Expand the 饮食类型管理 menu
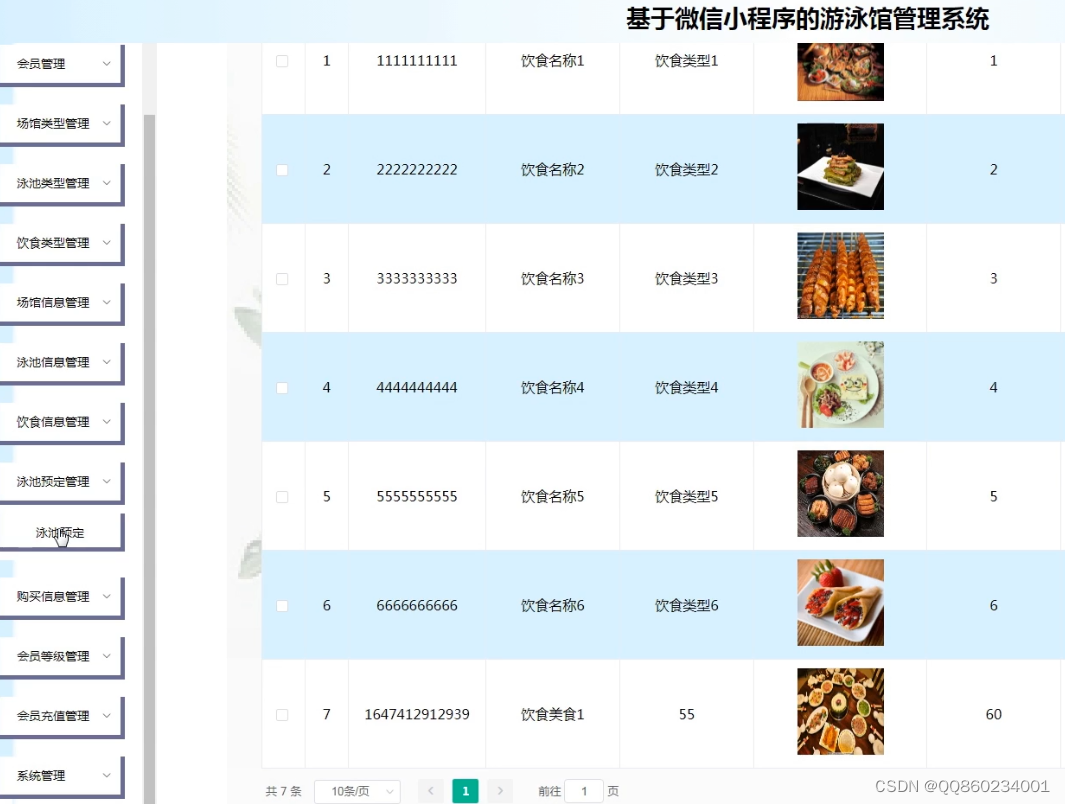The height and width of the screenshot is (804, 1065). click(x=60, y=243)
